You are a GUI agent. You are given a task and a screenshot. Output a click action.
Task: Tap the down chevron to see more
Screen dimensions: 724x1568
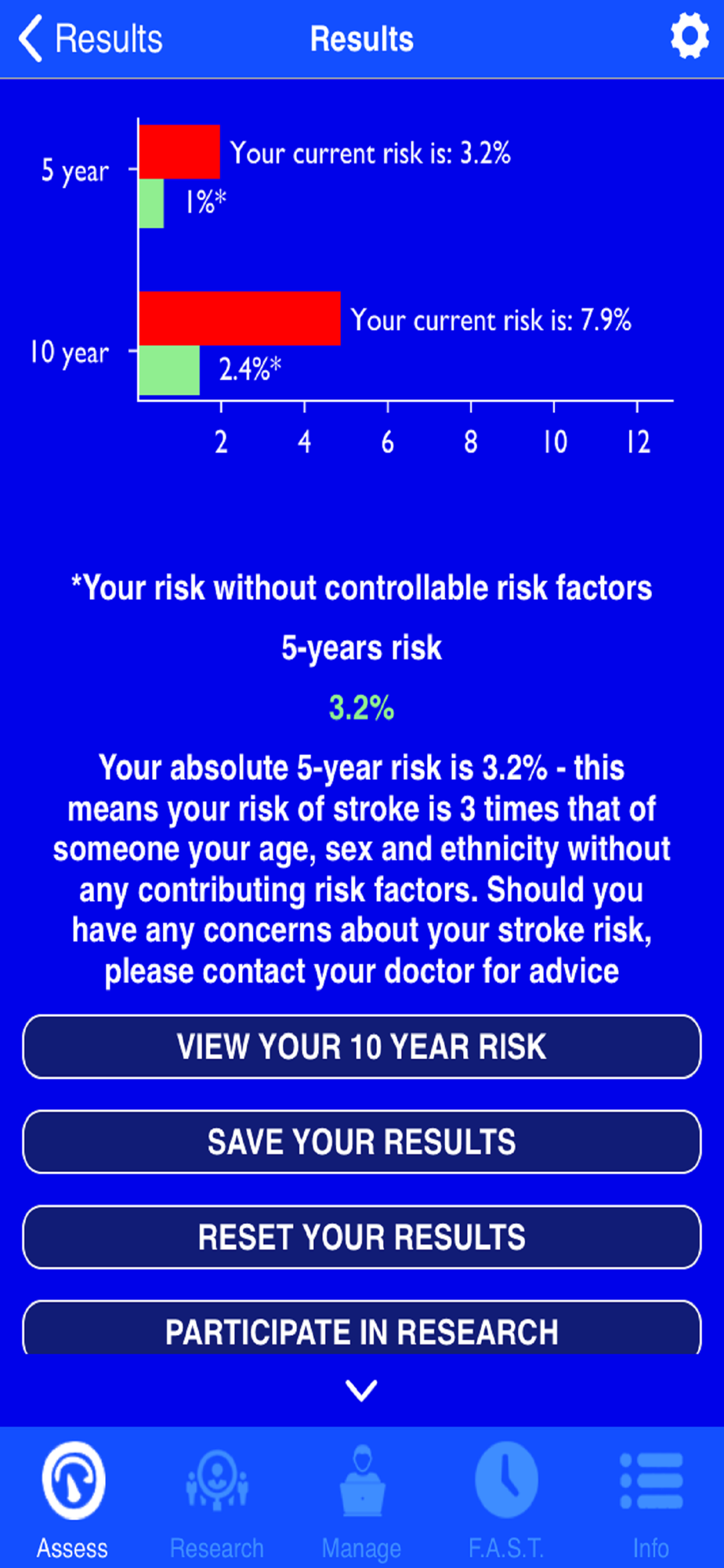coord(362,1391)
